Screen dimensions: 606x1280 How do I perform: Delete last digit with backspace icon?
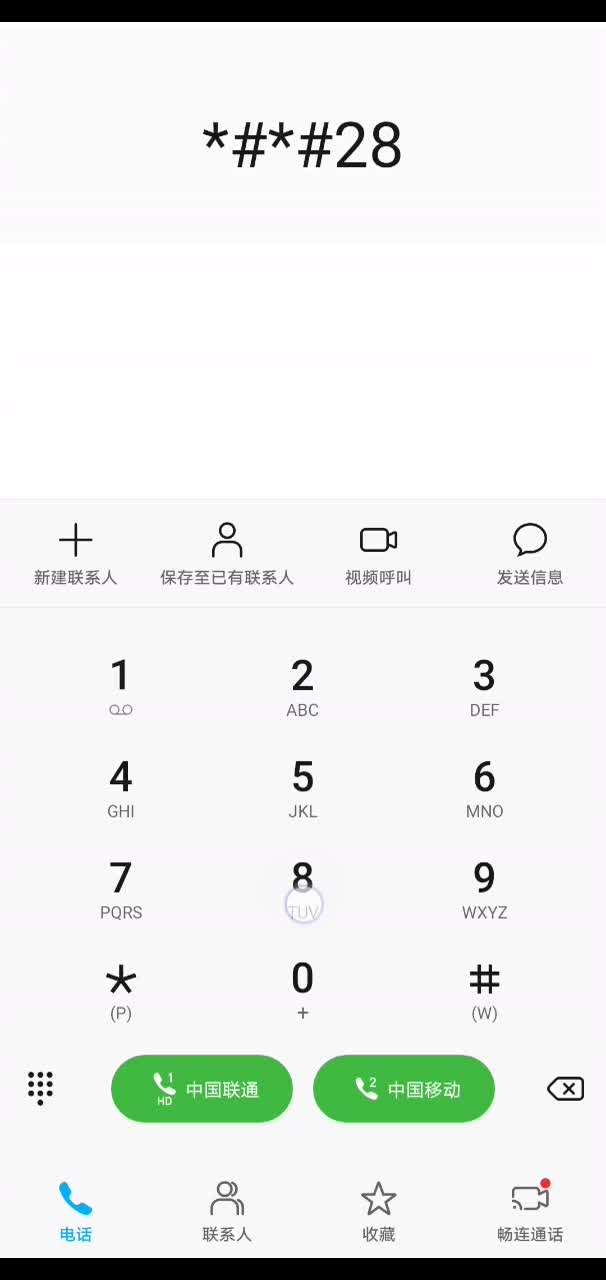pyautogui.click(x=565, y=1089)
